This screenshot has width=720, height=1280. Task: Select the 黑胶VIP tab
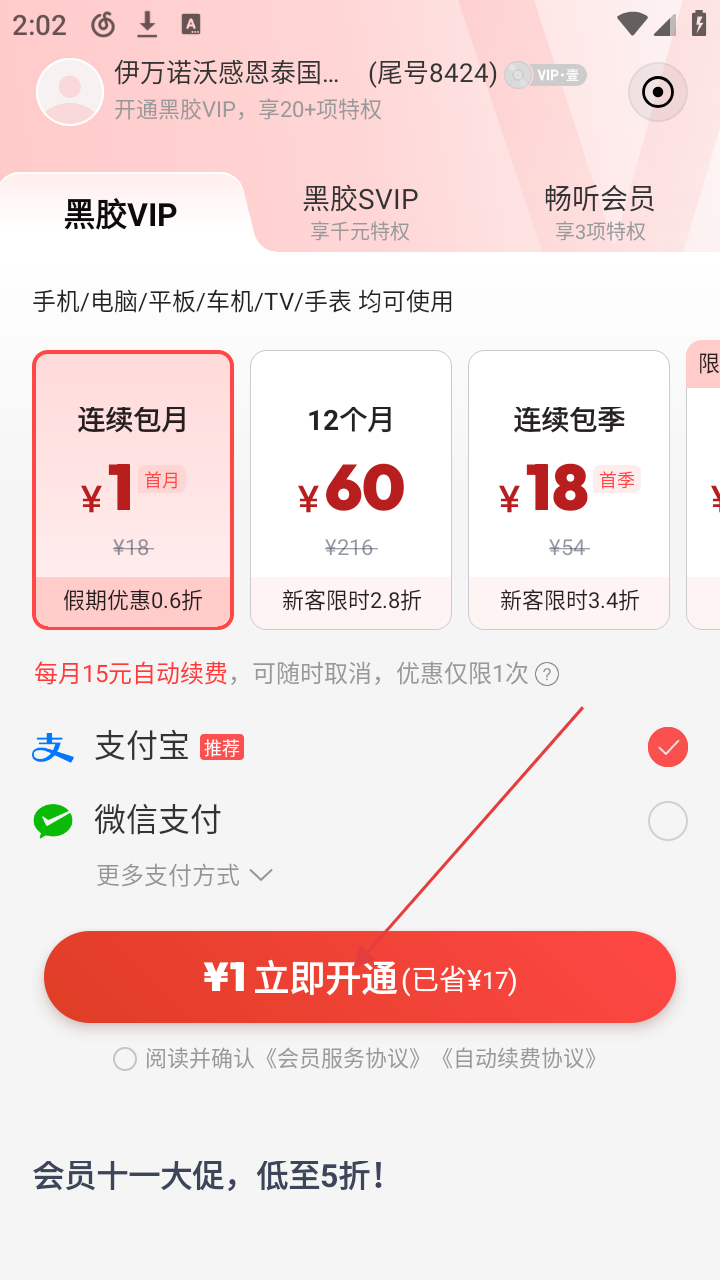[x=121, y=214]
